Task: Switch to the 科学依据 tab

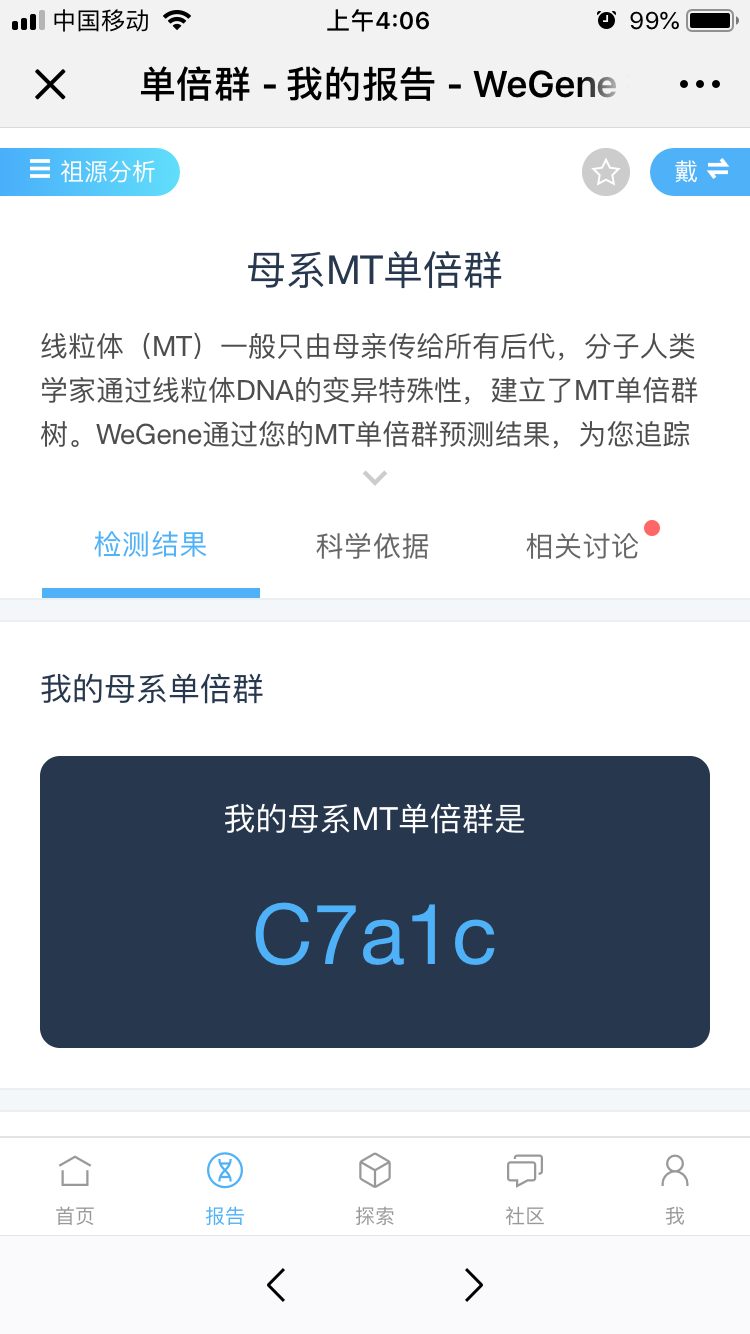Action: (372, 546)
